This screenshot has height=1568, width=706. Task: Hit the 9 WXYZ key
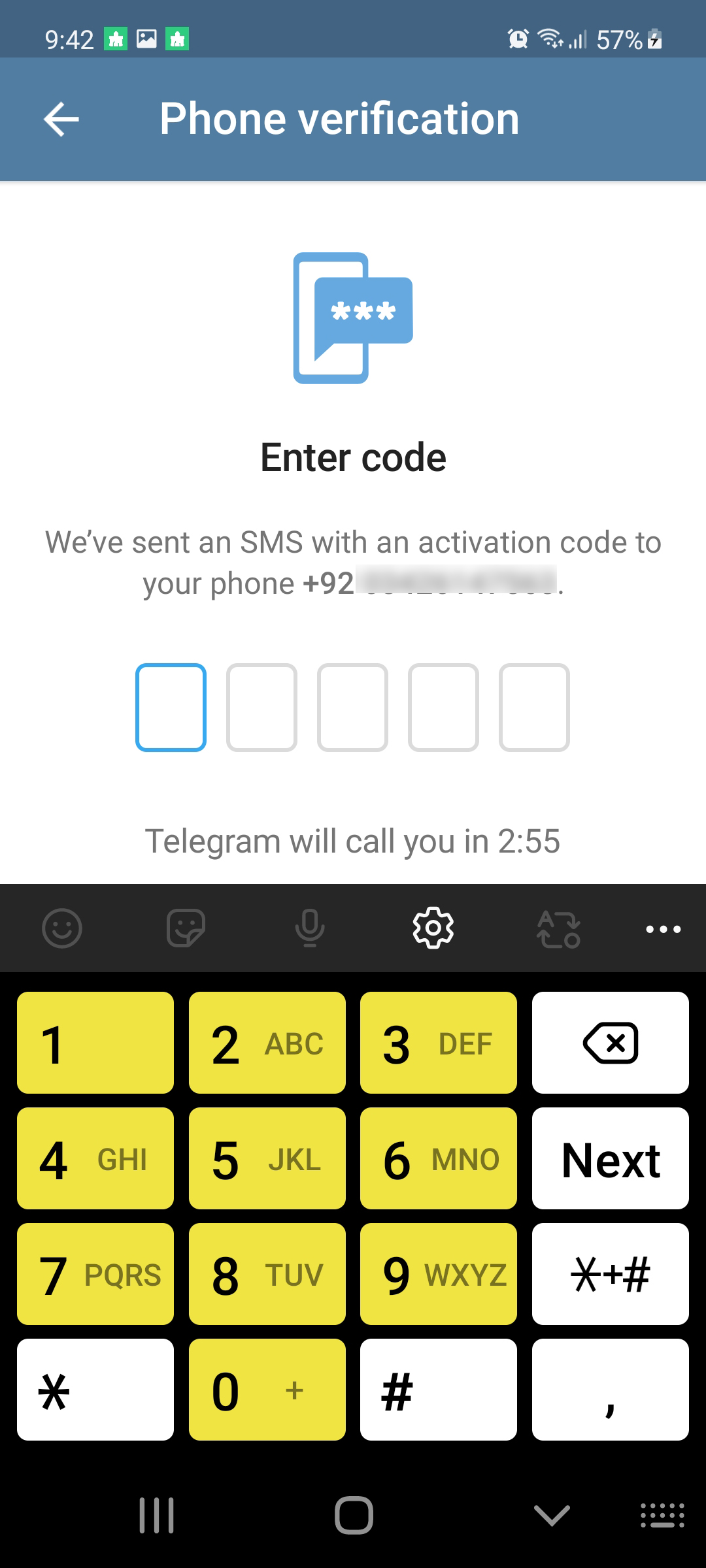point(438,1274)
